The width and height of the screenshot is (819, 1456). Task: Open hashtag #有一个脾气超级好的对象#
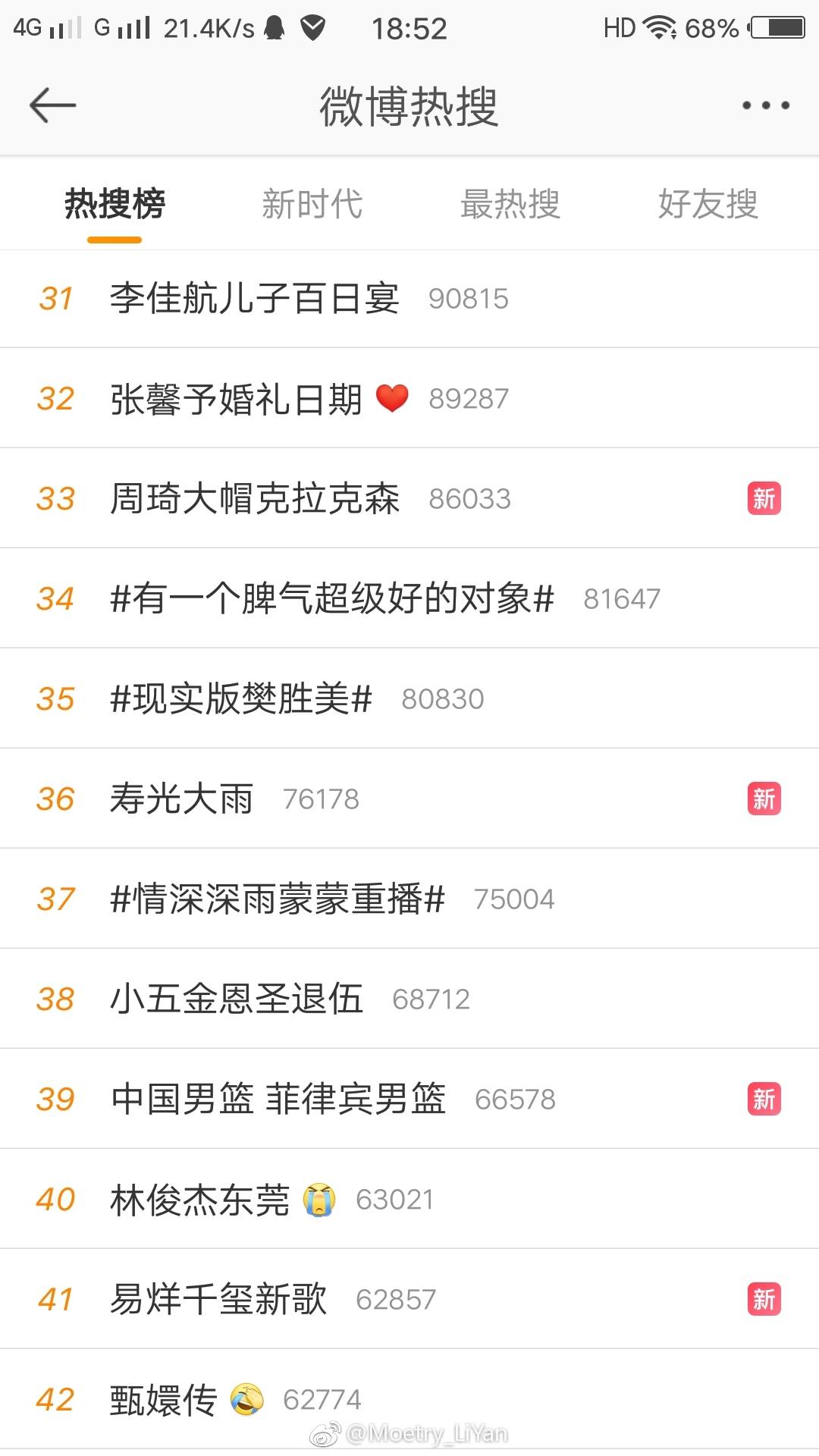pyautogui.click(x=331, y=599)
